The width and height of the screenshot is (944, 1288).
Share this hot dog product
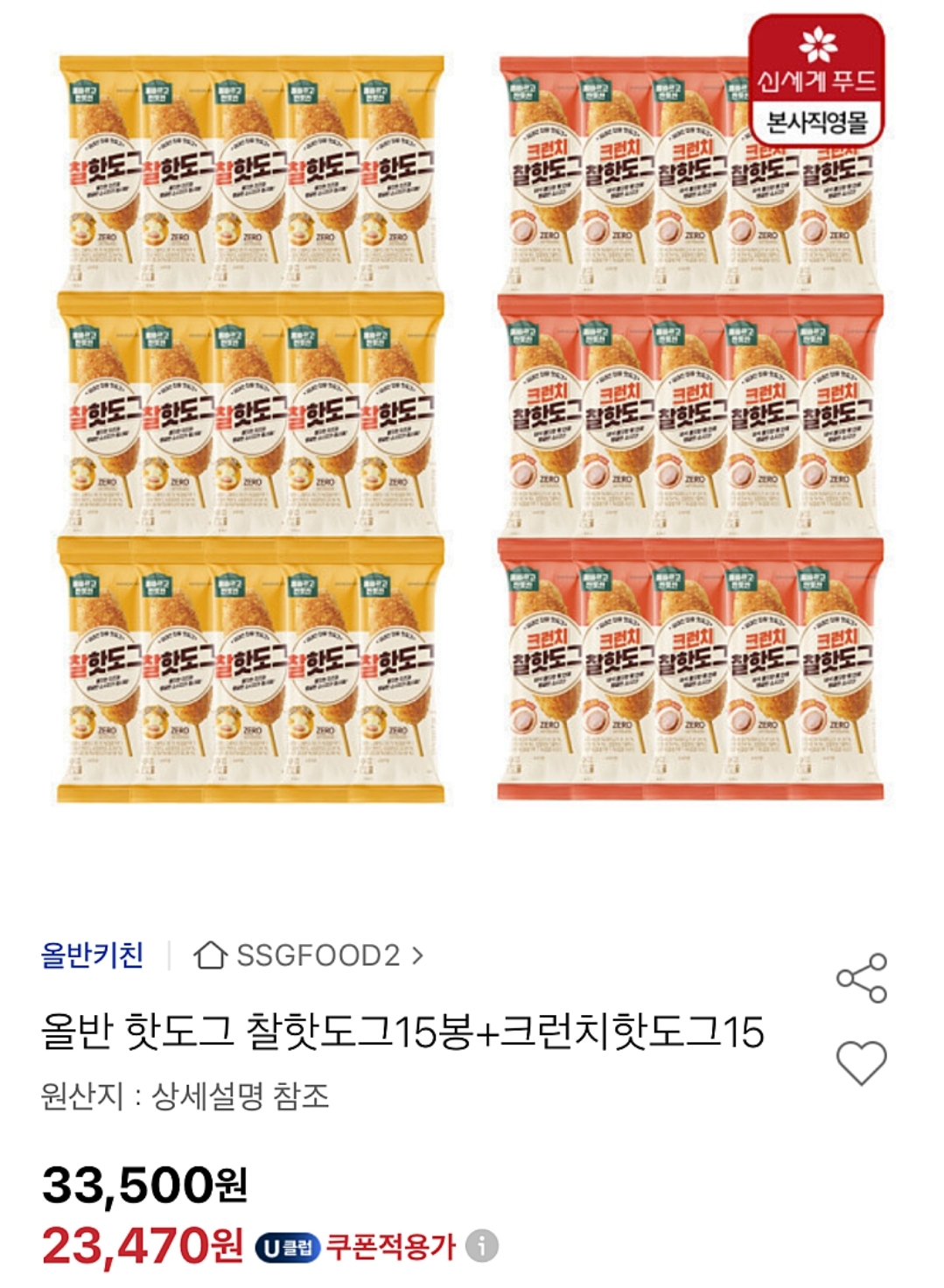[x=862, y=978]
